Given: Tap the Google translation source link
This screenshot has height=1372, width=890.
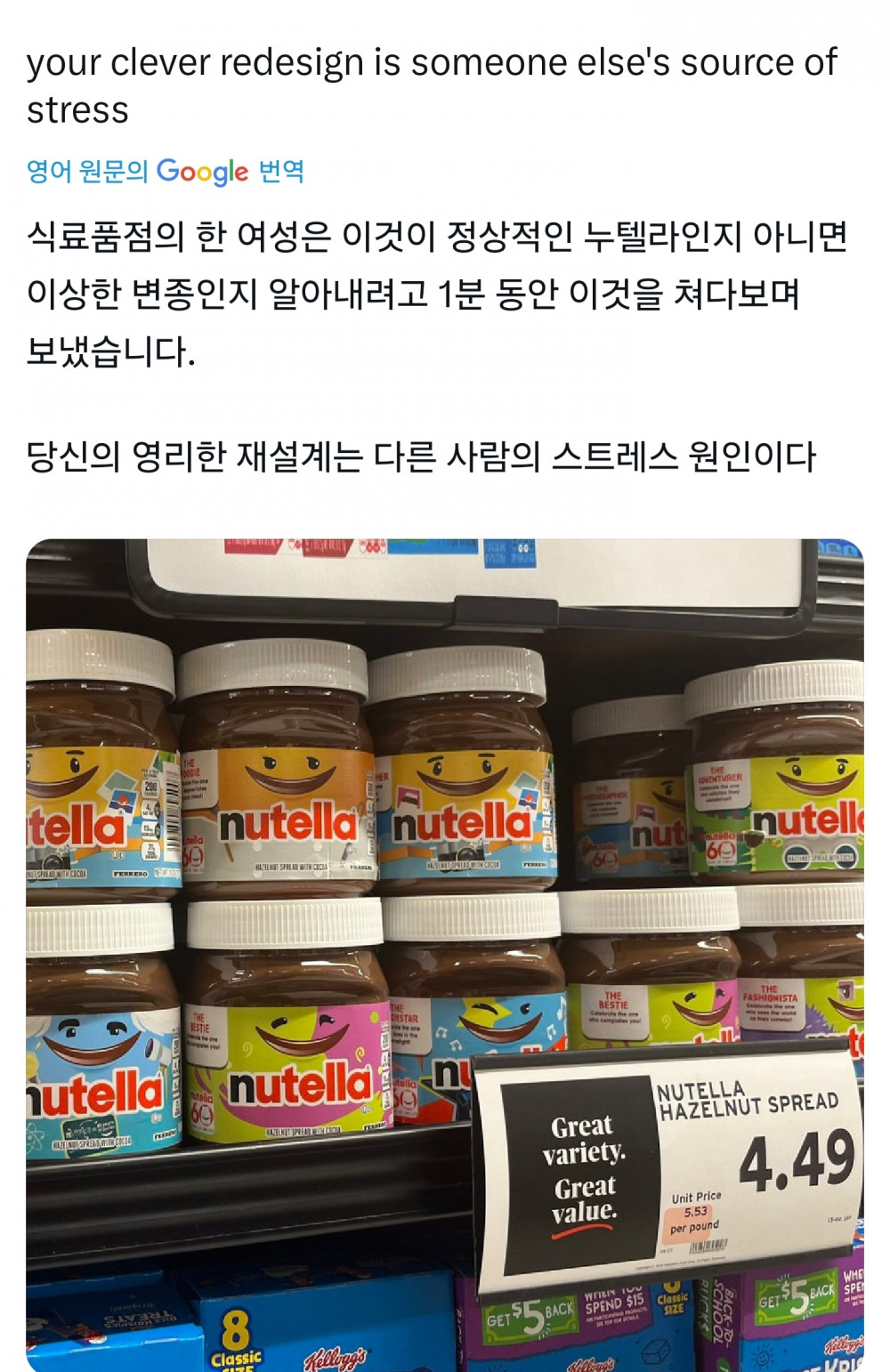Looking at the screenshot, I should 166,171.
